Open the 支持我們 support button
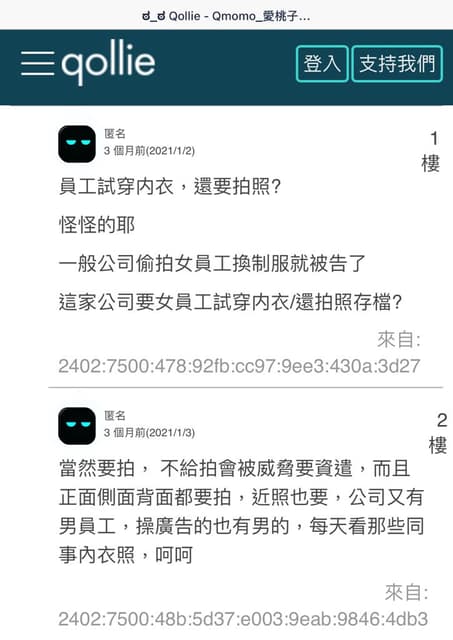453x640 pixels. tap(397, 64)
